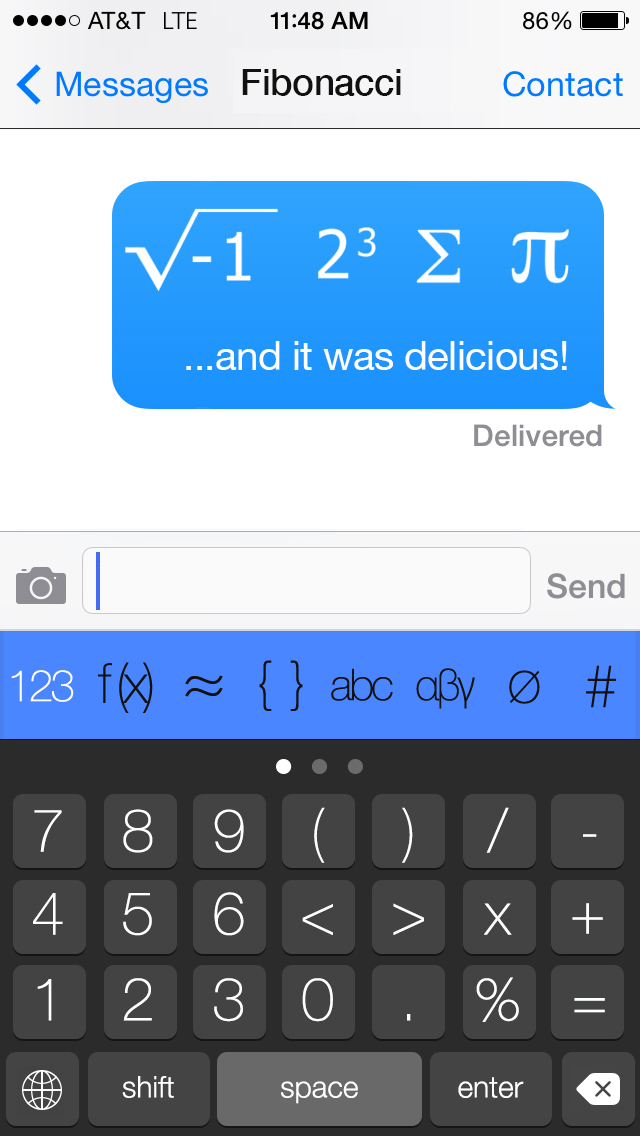Image resolution: width=640 pixels, height=1136 pixels.
Task: Switch to the f(x) functions tab
Action: [x=125, y=687]
